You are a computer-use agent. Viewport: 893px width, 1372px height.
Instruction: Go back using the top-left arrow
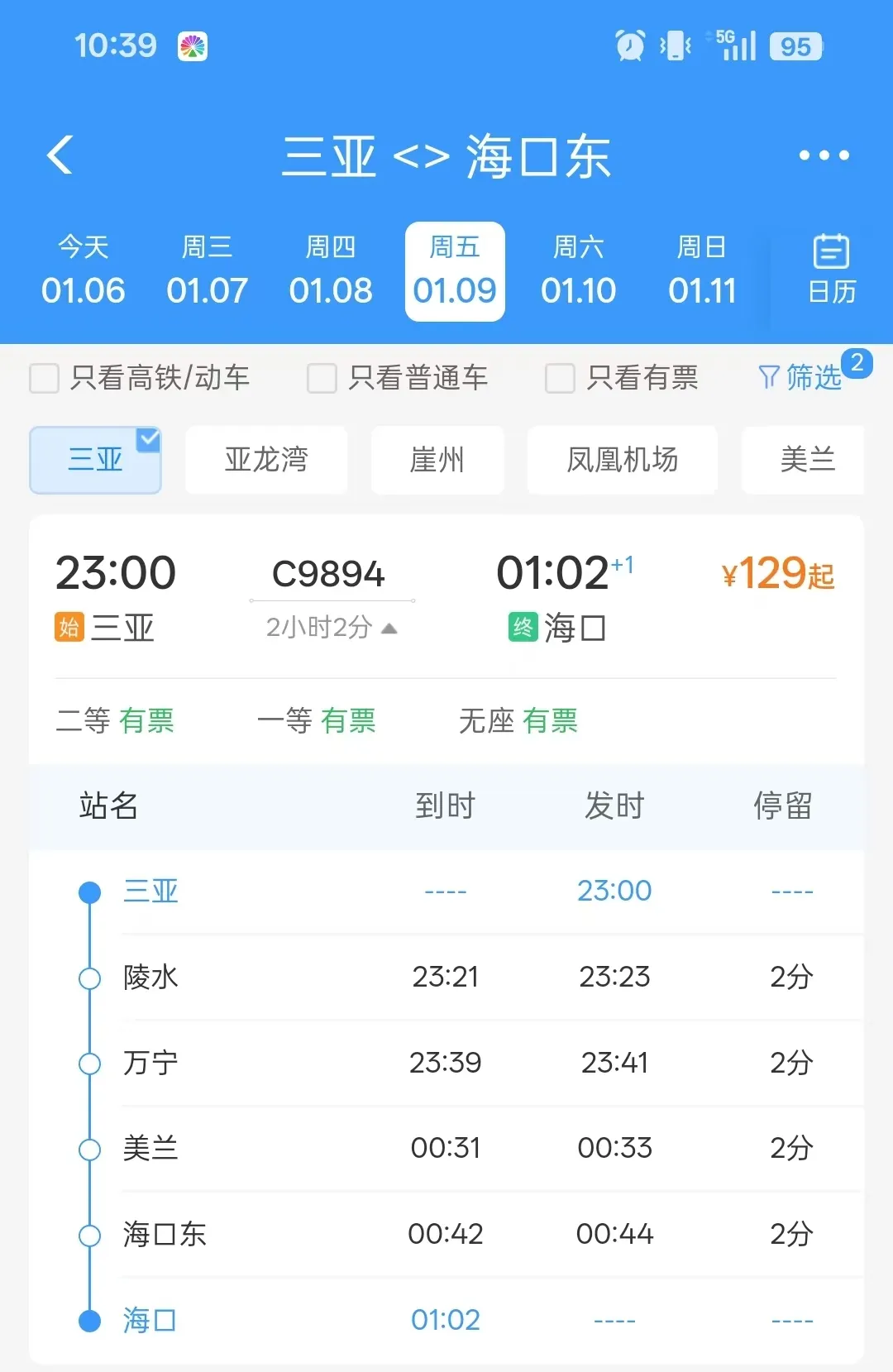pyautogui.click(x=60, y=155)
